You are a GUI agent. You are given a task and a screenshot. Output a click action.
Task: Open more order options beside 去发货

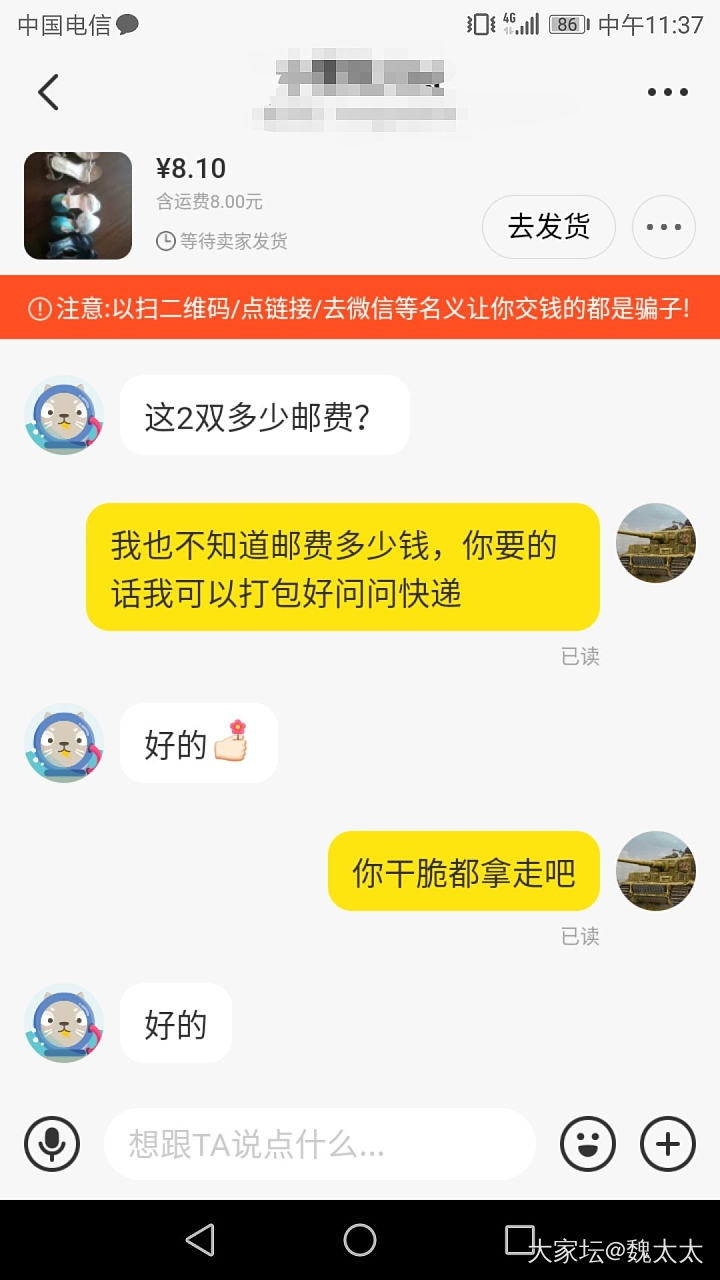pyautogui.click(x=663, y=227)
